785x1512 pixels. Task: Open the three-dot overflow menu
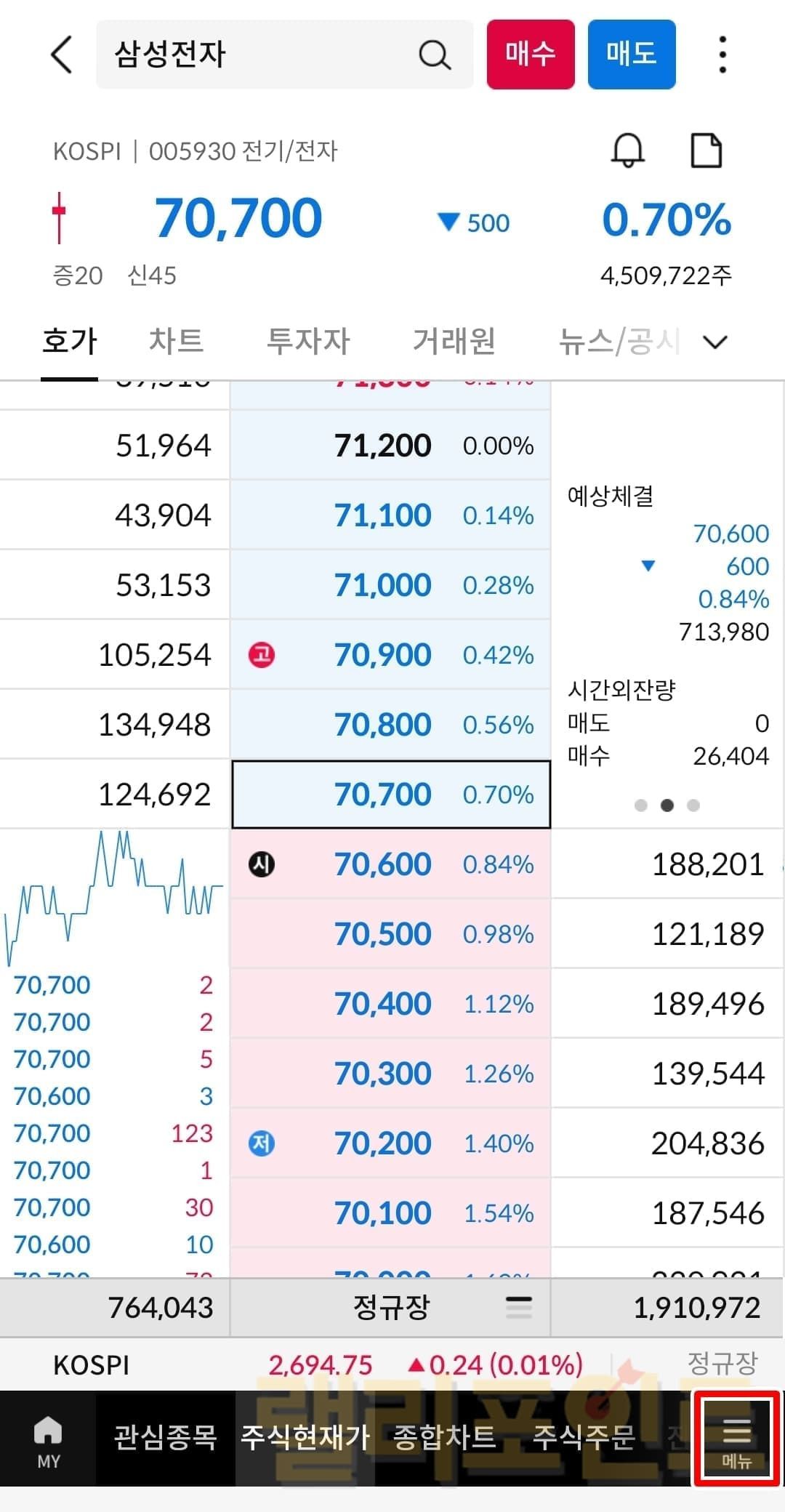(x=722, y=55)
